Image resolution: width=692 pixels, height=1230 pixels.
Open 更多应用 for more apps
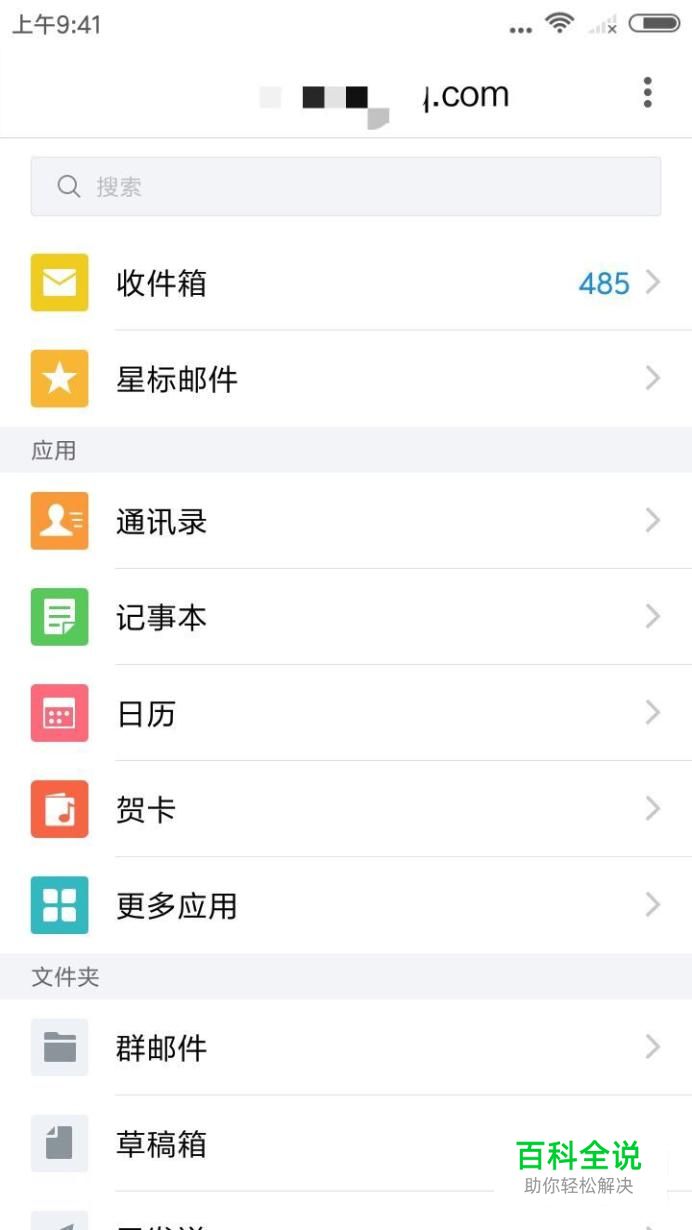pos(346,905)
